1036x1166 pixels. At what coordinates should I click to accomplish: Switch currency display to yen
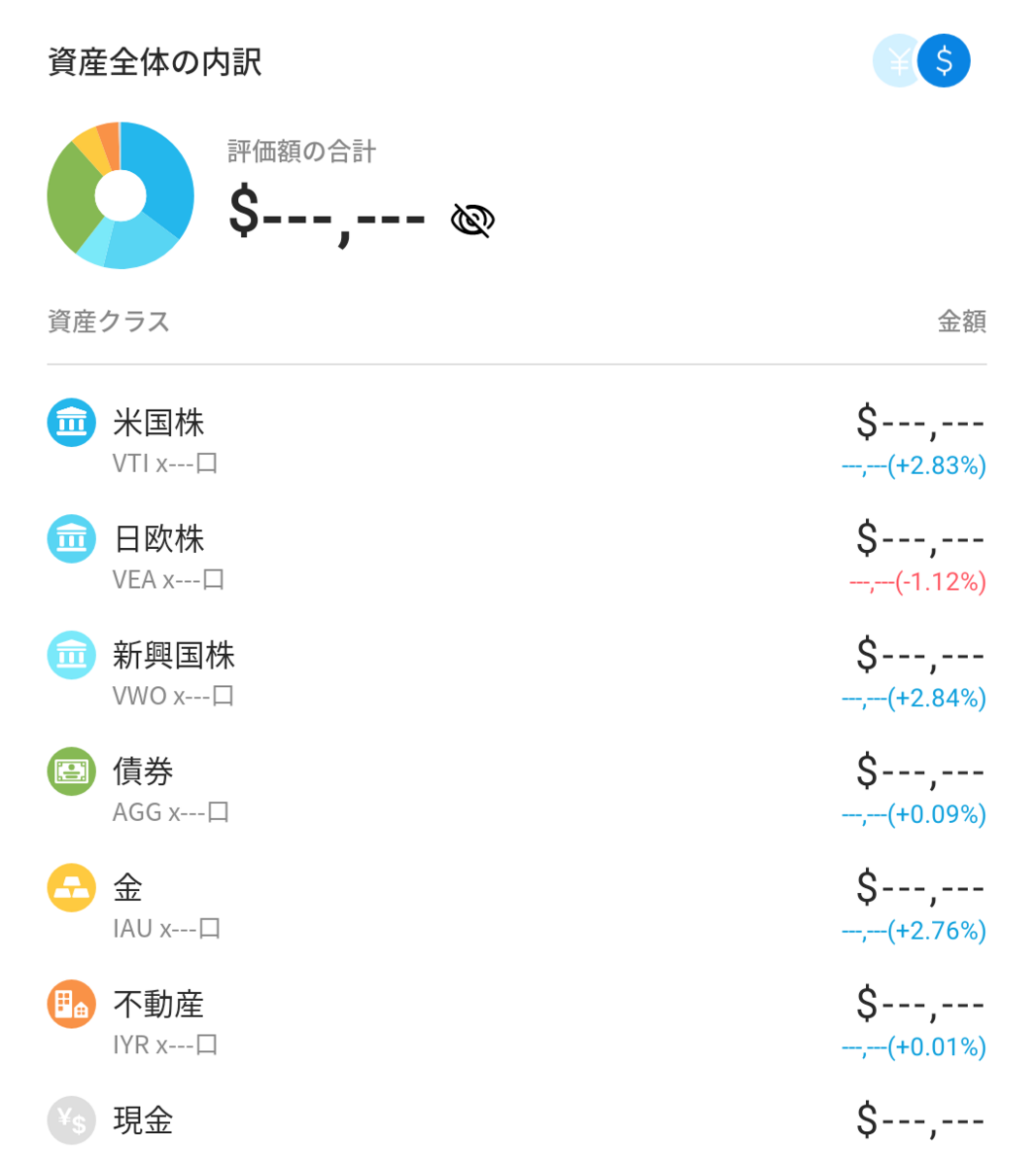tap(898, 61)
